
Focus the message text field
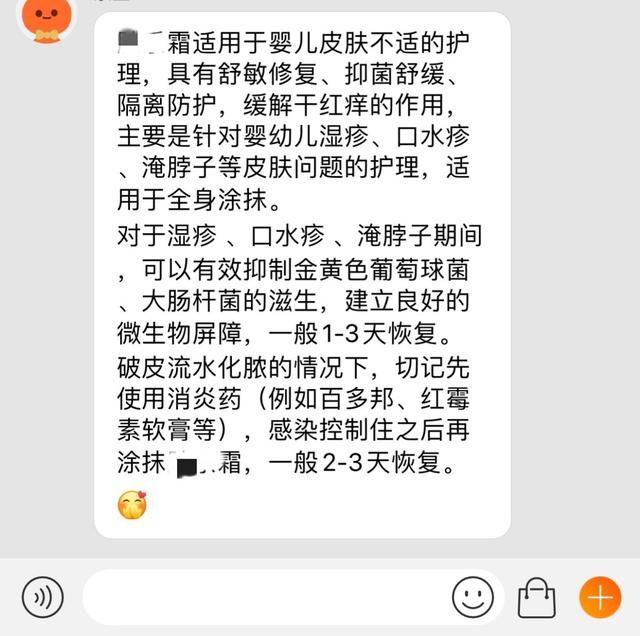[267, 597]
